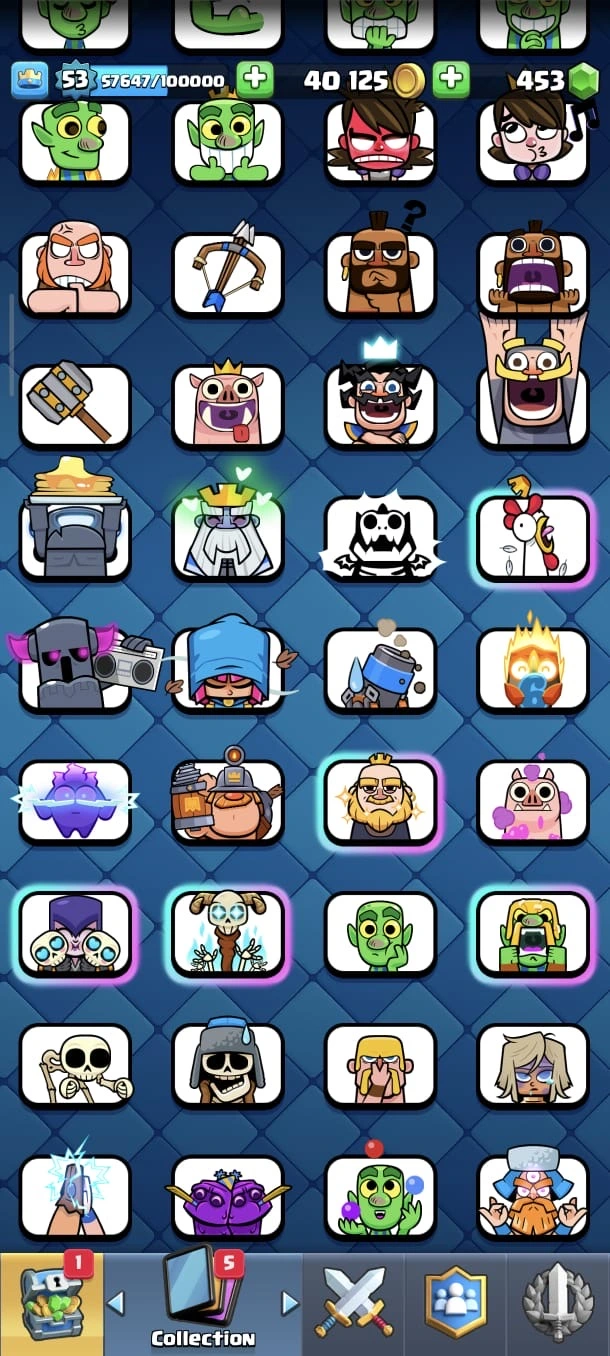Select the miner with lantern emote
The height and width of the screenshot is (1356, 610).
click(x=227, y=801)
